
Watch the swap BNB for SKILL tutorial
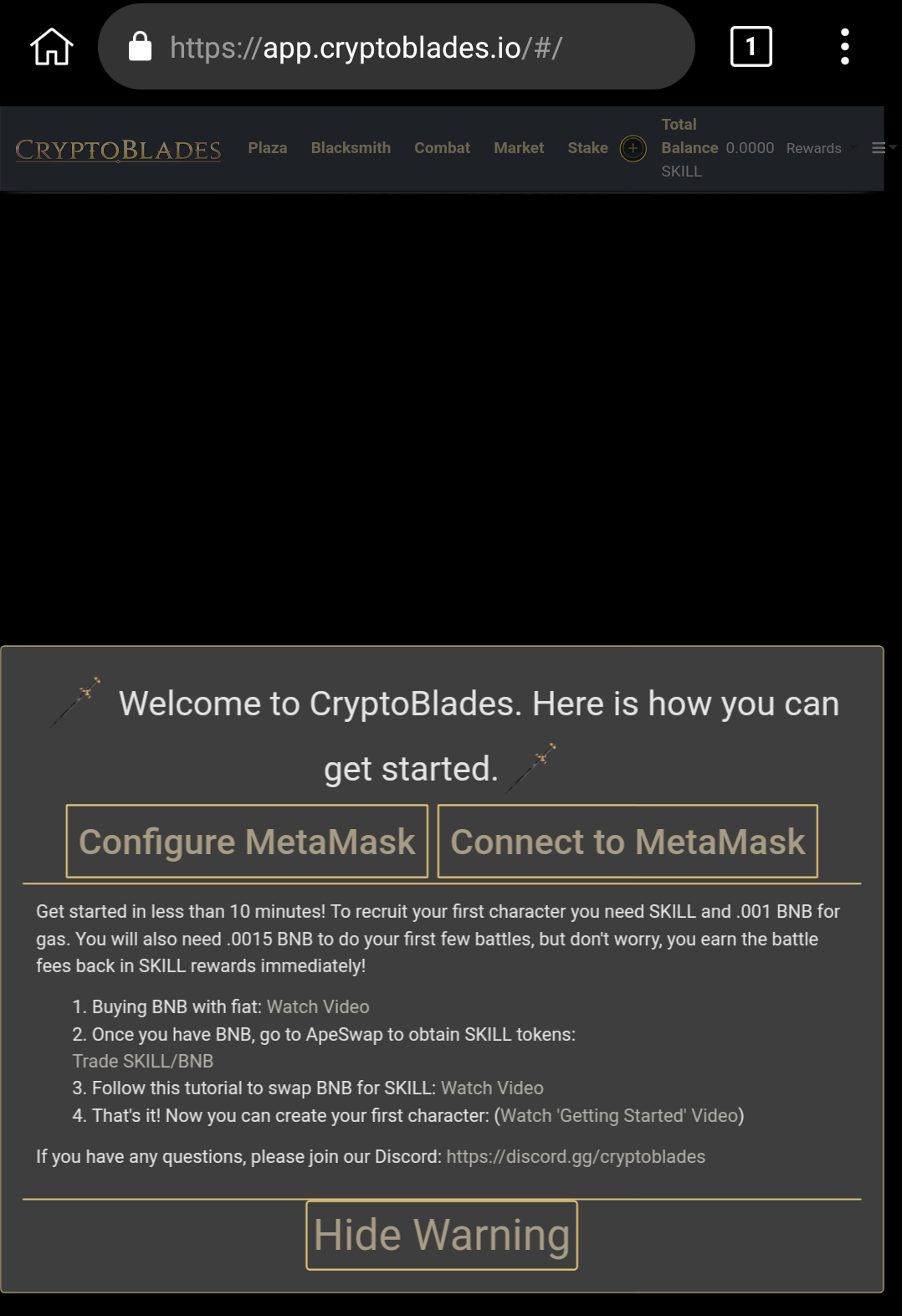[x=492, y=1088]
